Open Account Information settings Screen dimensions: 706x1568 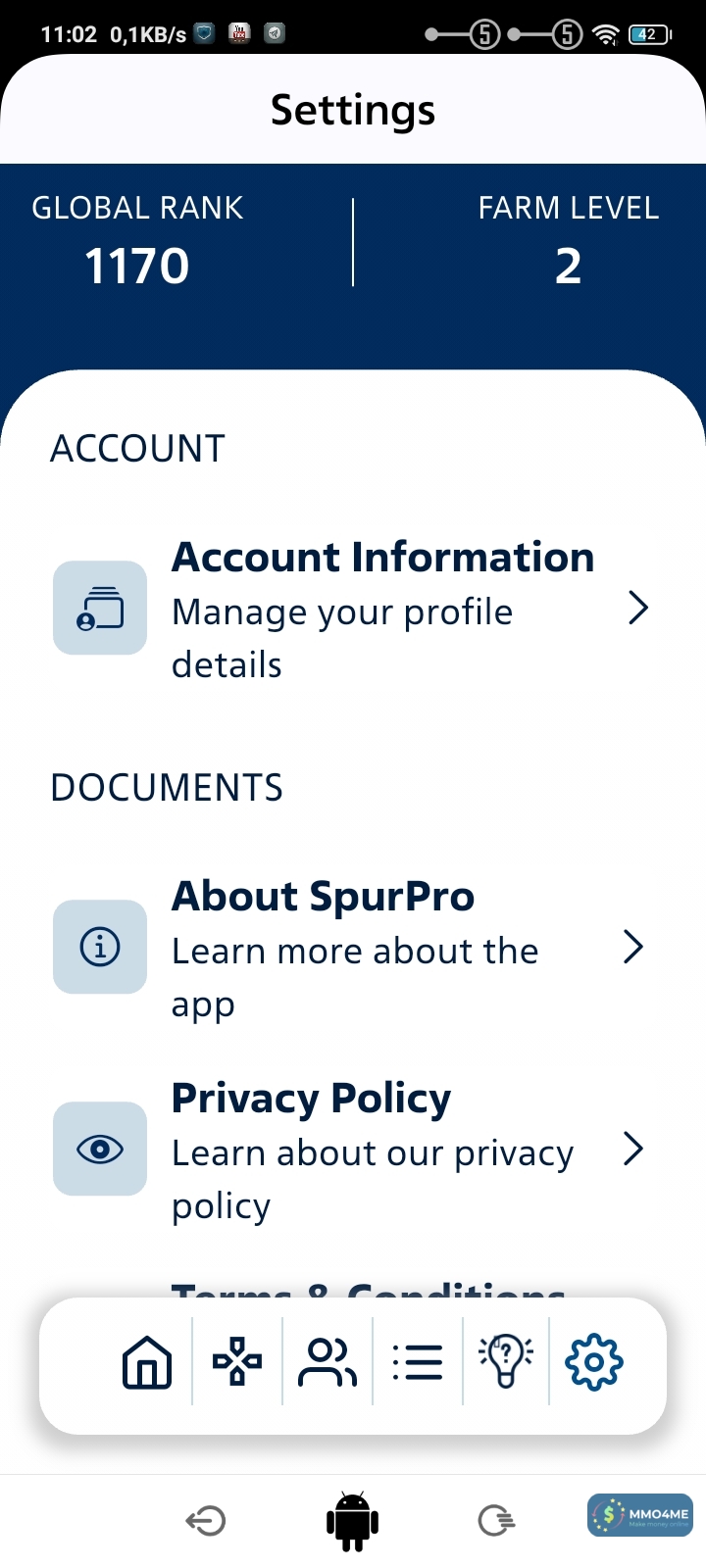[353, 609]
